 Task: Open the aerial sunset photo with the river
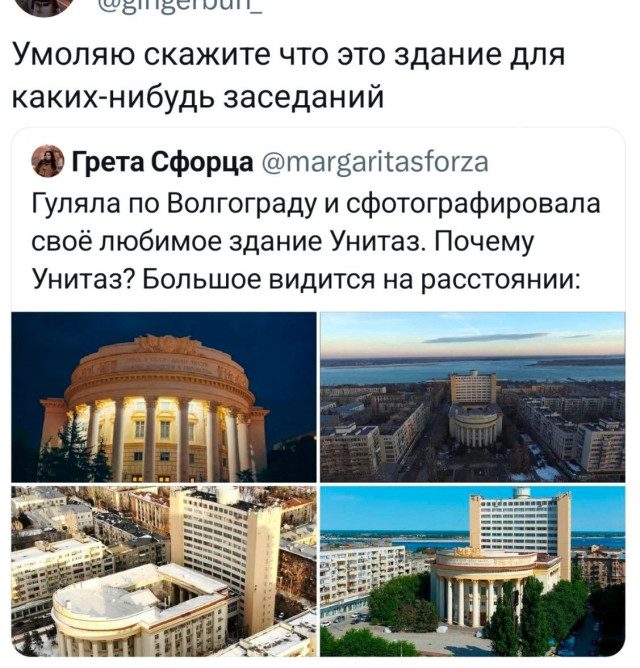472,397
